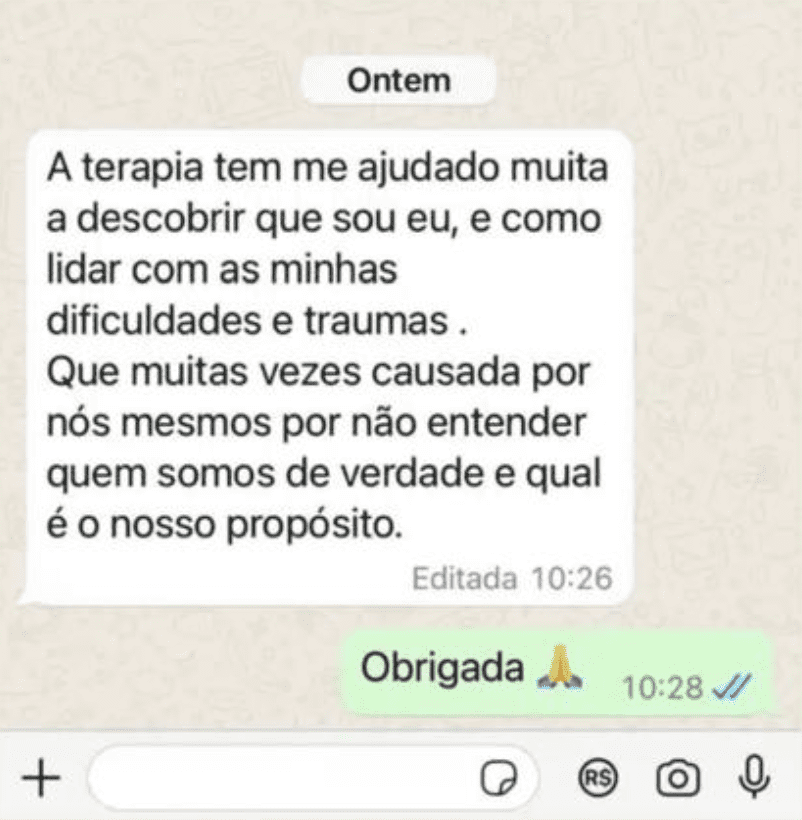Open the attachment plus menu
802x820 pixels.
click(x=41, y=778)
